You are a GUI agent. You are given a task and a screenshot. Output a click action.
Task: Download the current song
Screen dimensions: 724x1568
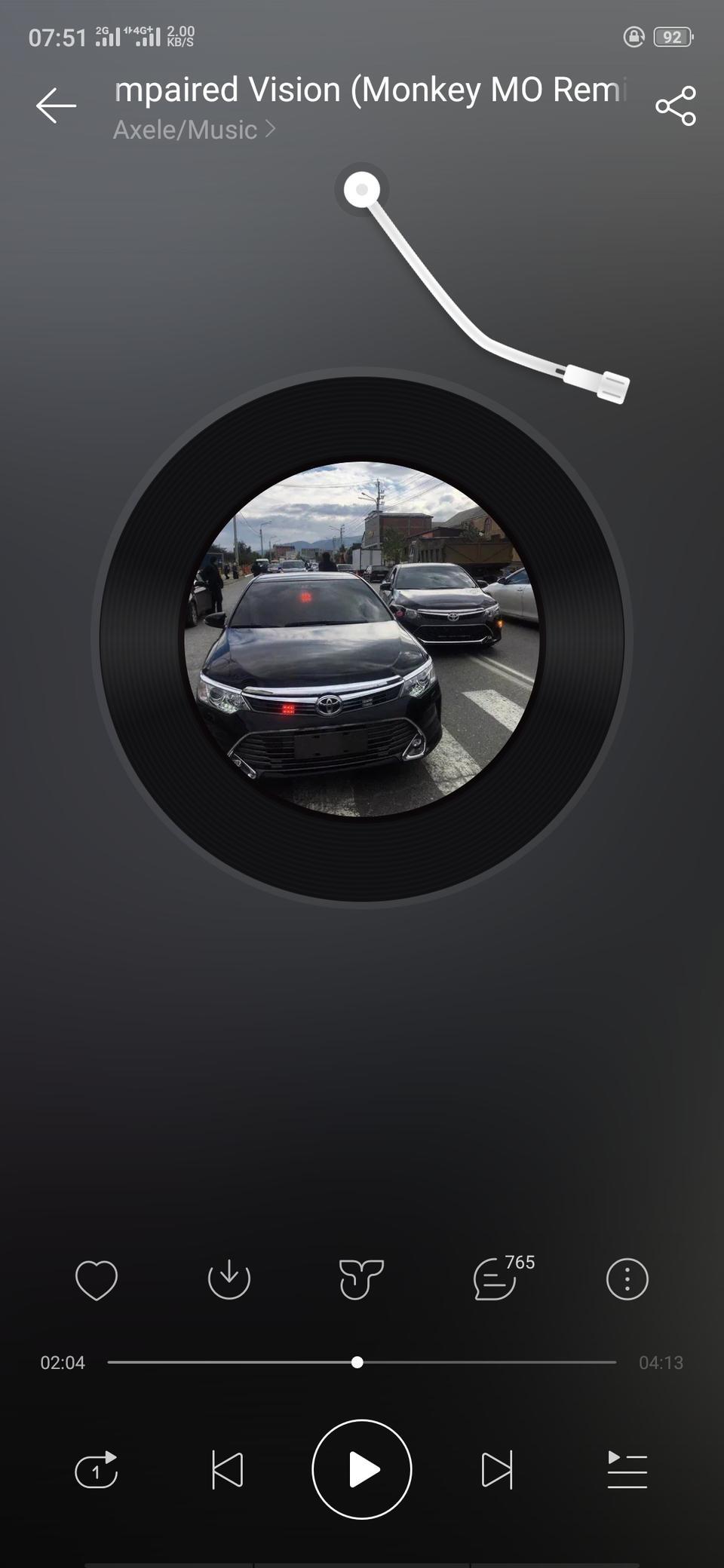[x=229, y=1279]
